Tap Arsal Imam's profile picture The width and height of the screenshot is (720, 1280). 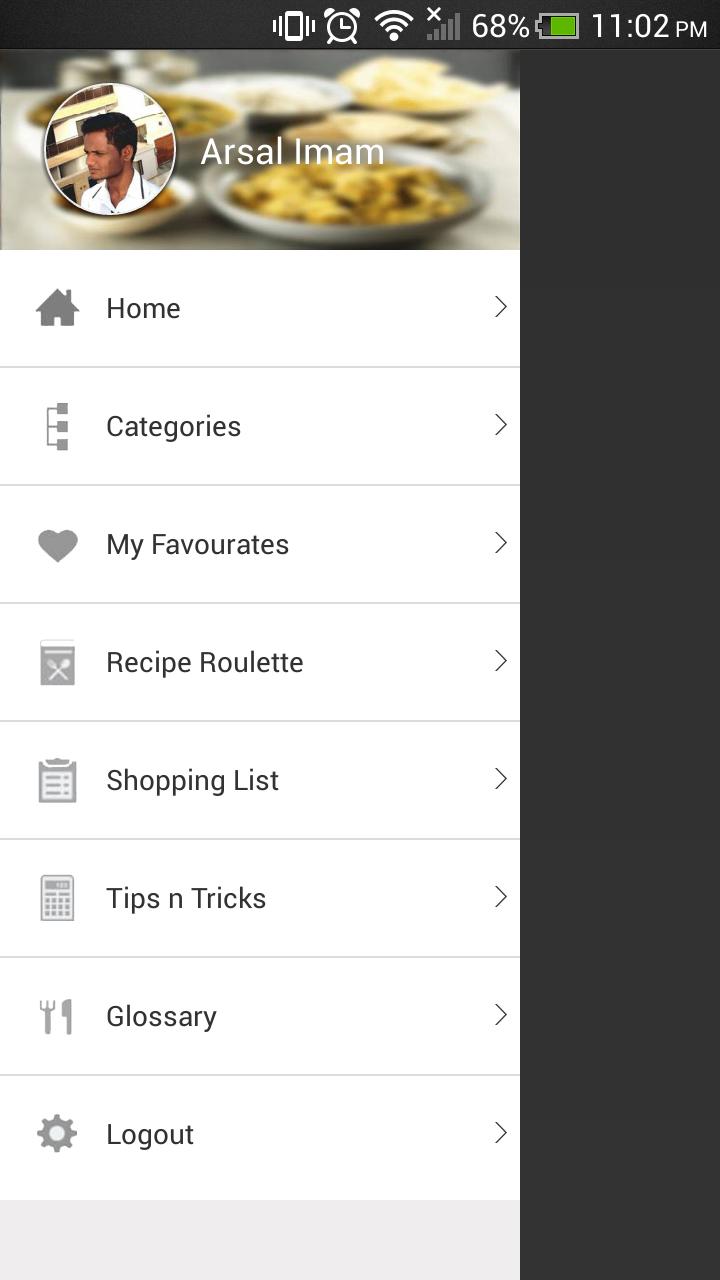[110, 149]
